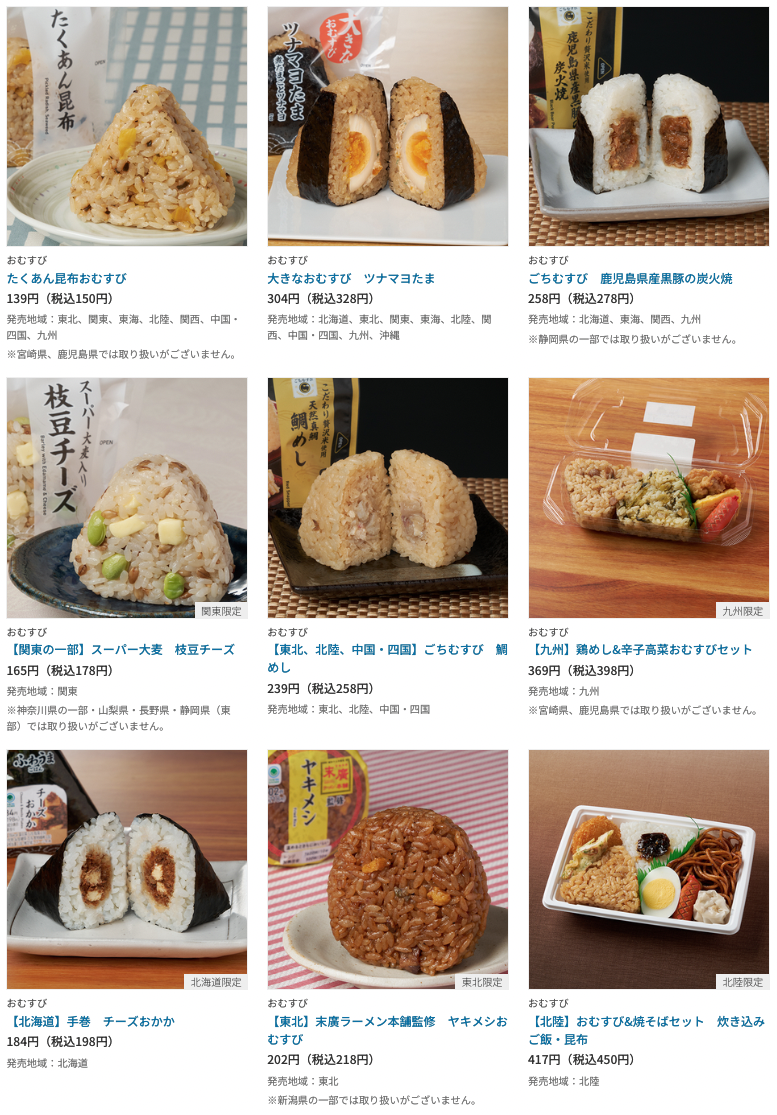Viewport: 777px width, 1115px height.
Task: Select the スーパー大麦 枝豆チーズ product photo
Action: click(127, 497)
